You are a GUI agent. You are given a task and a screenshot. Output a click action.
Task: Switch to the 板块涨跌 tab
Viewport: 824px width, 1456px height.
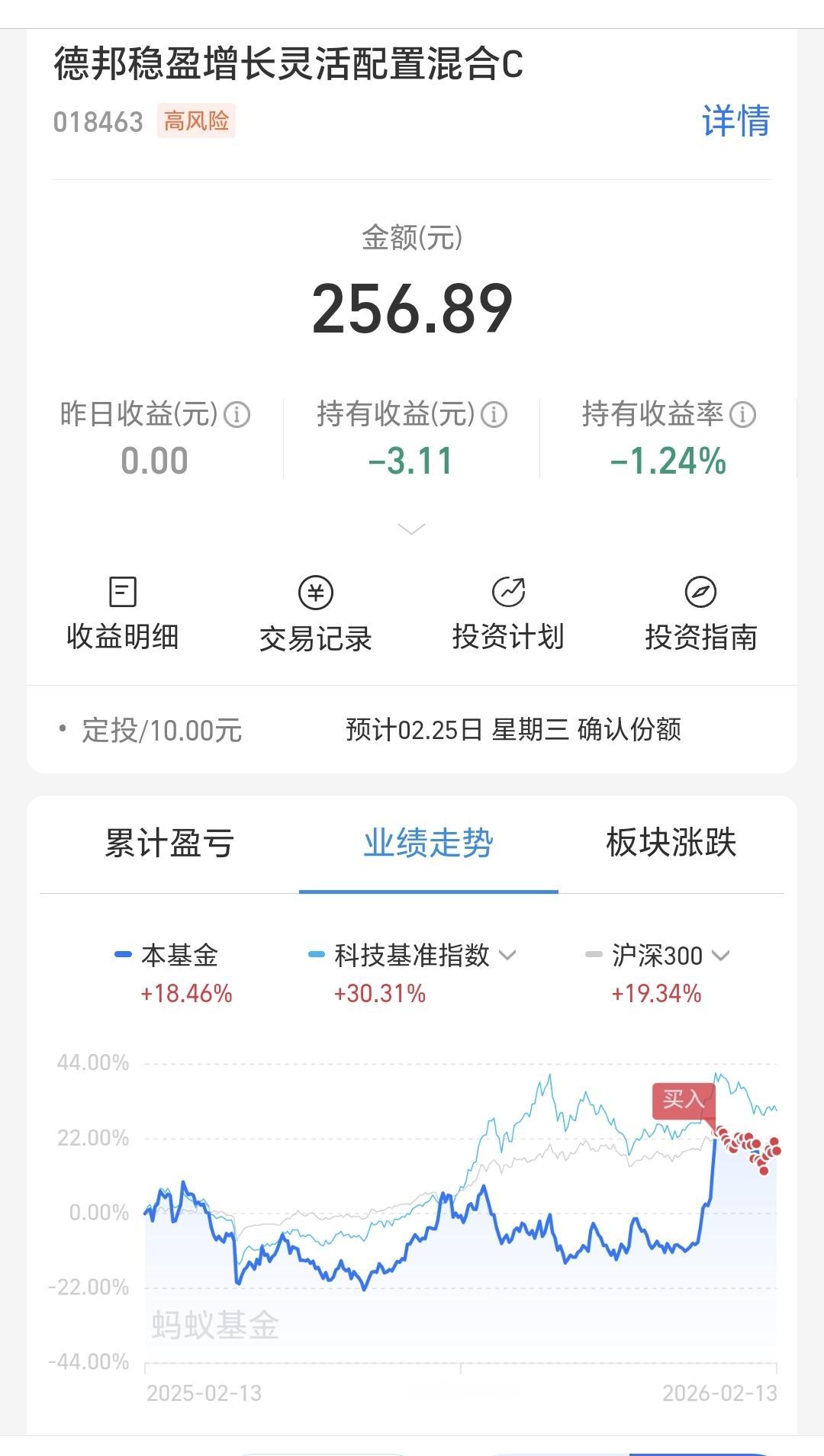671,844
